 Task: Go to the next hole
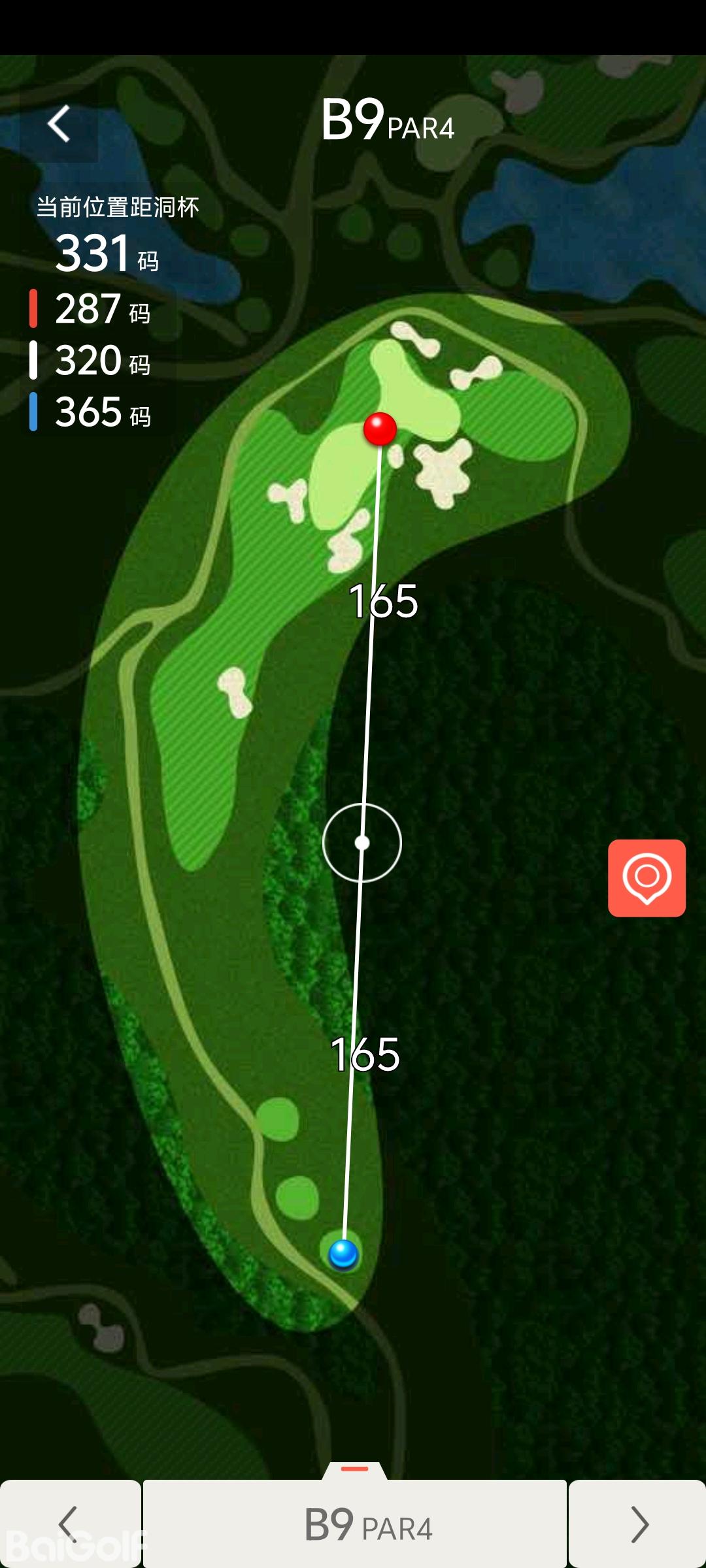click(637, 1524)
